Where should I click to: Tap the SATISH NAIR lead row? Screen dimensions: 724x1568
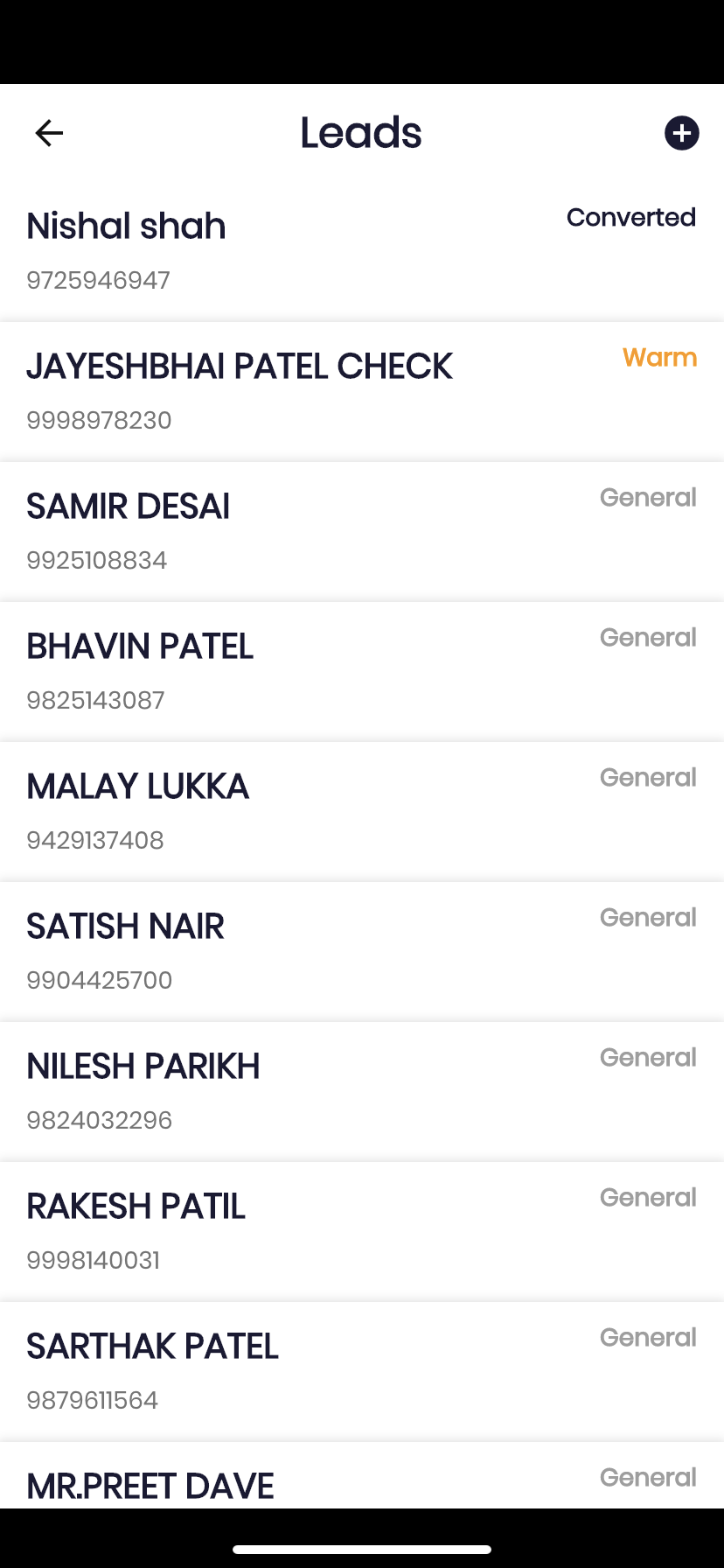pos(362,951)
